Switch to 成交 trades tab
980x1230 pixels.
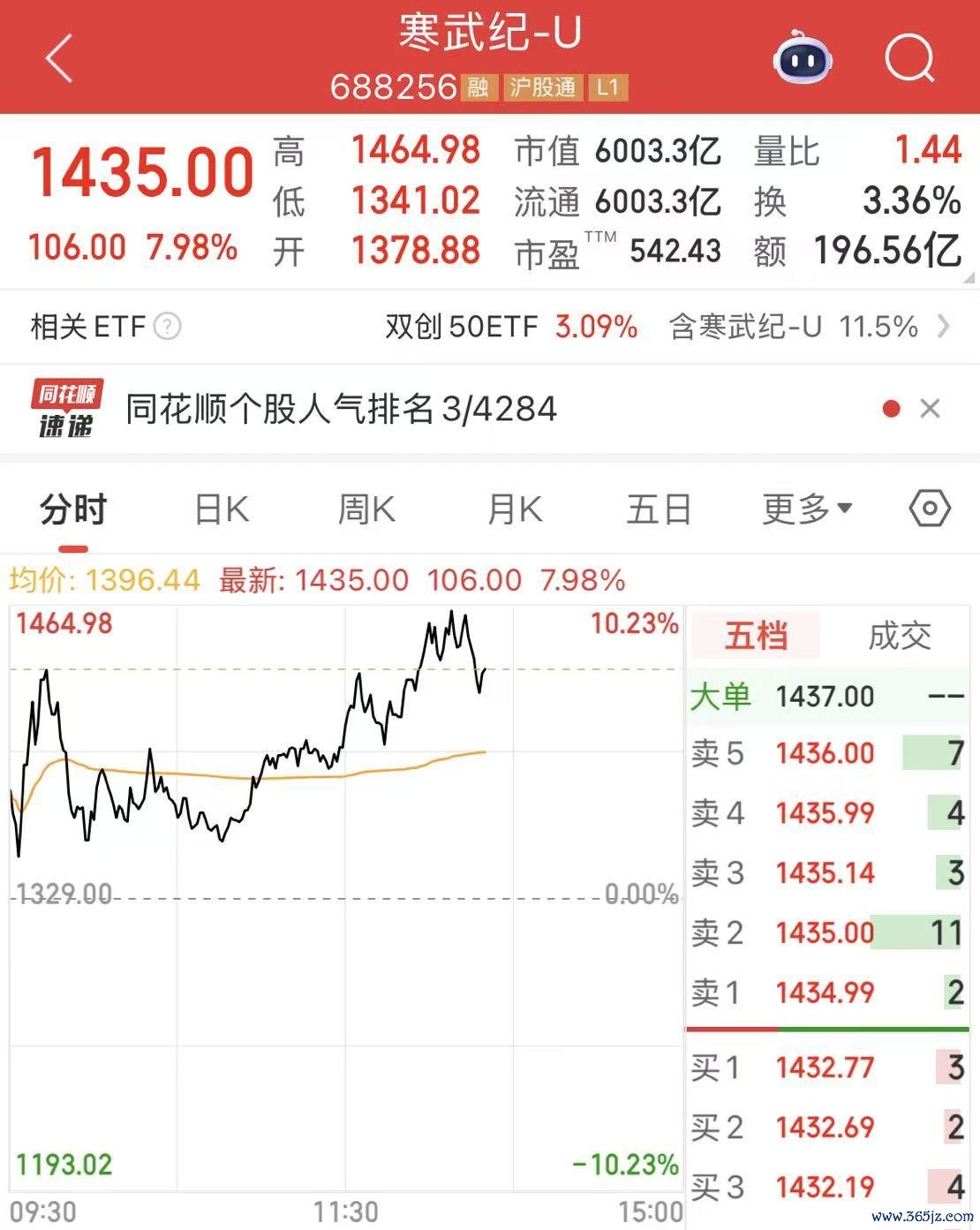click(899, 636)
